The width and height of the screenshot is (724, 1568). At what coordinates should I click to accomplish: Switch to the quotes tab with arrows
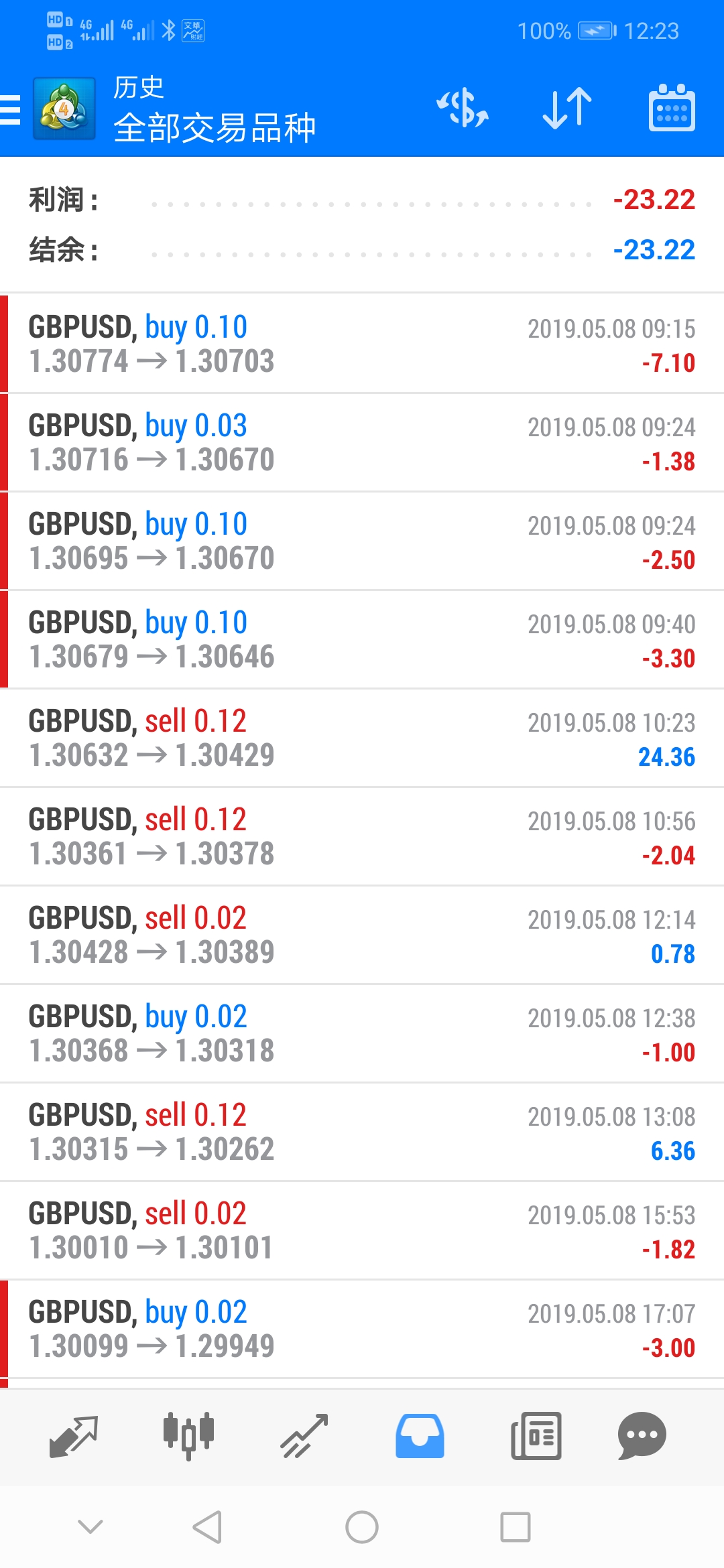[74, 1436]
